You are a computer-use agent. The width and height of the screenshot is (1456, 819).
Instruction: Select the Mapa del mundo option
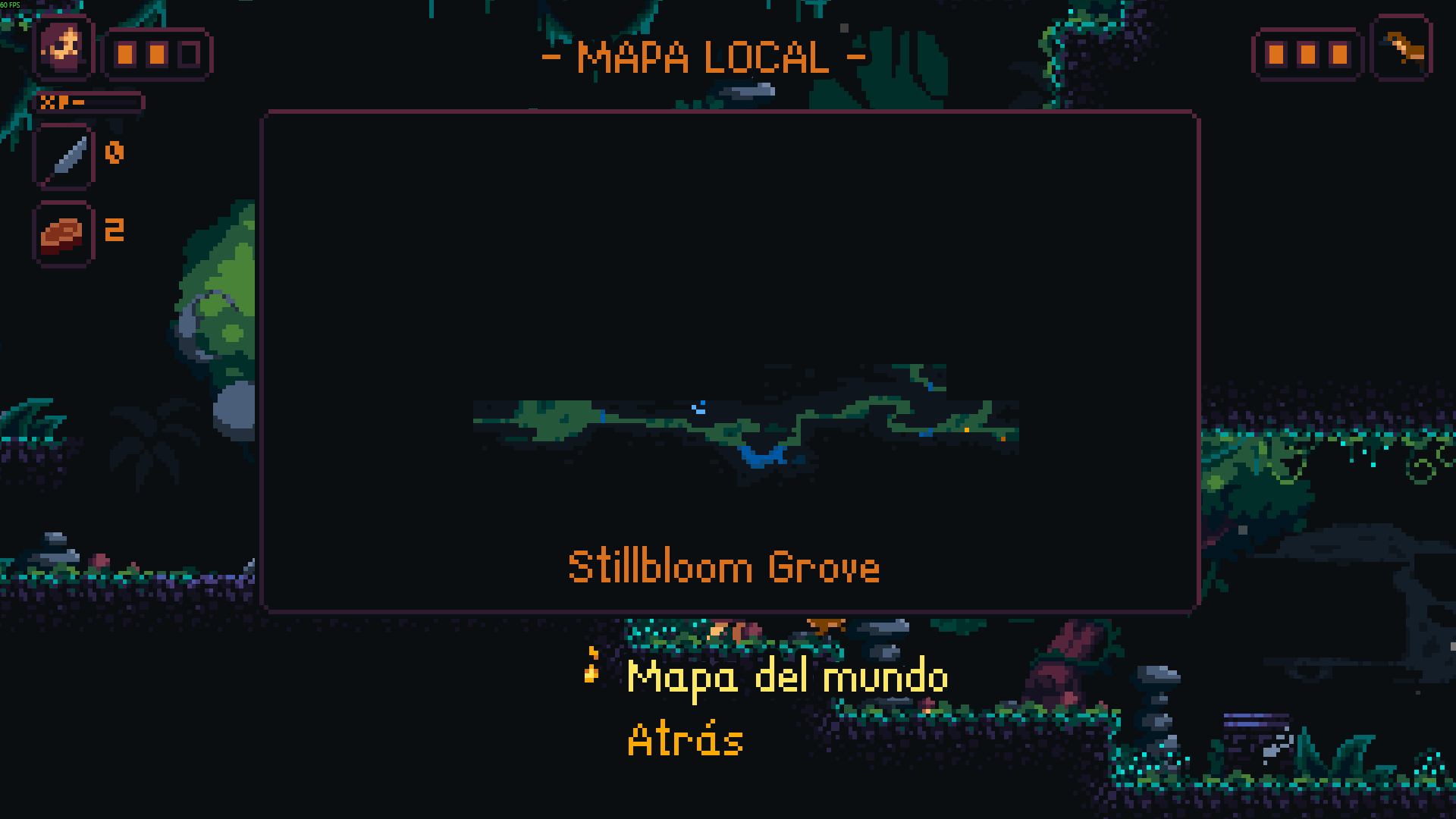[x=788, y=677]
